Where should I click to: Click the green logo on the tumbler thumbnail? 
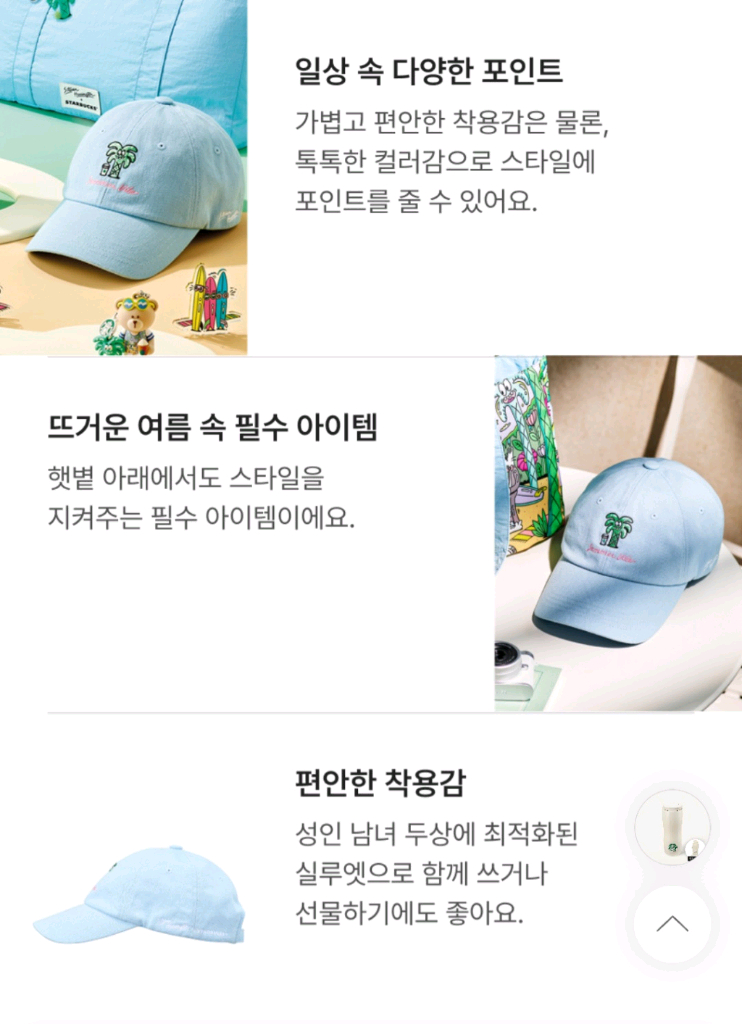tap(673, 847)
